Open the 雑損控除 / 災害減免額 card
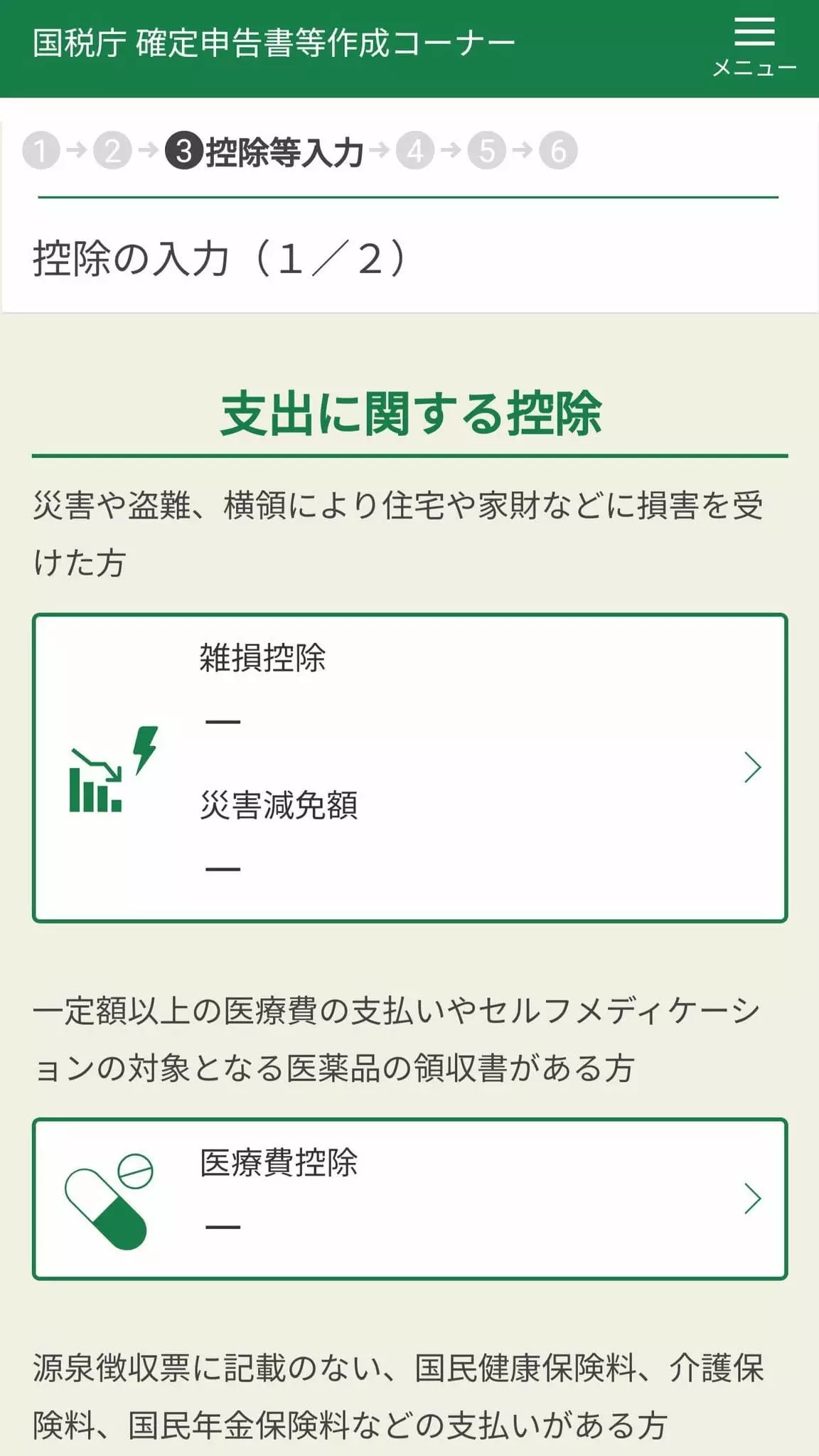819x1456 pixels. click(409, 768)
